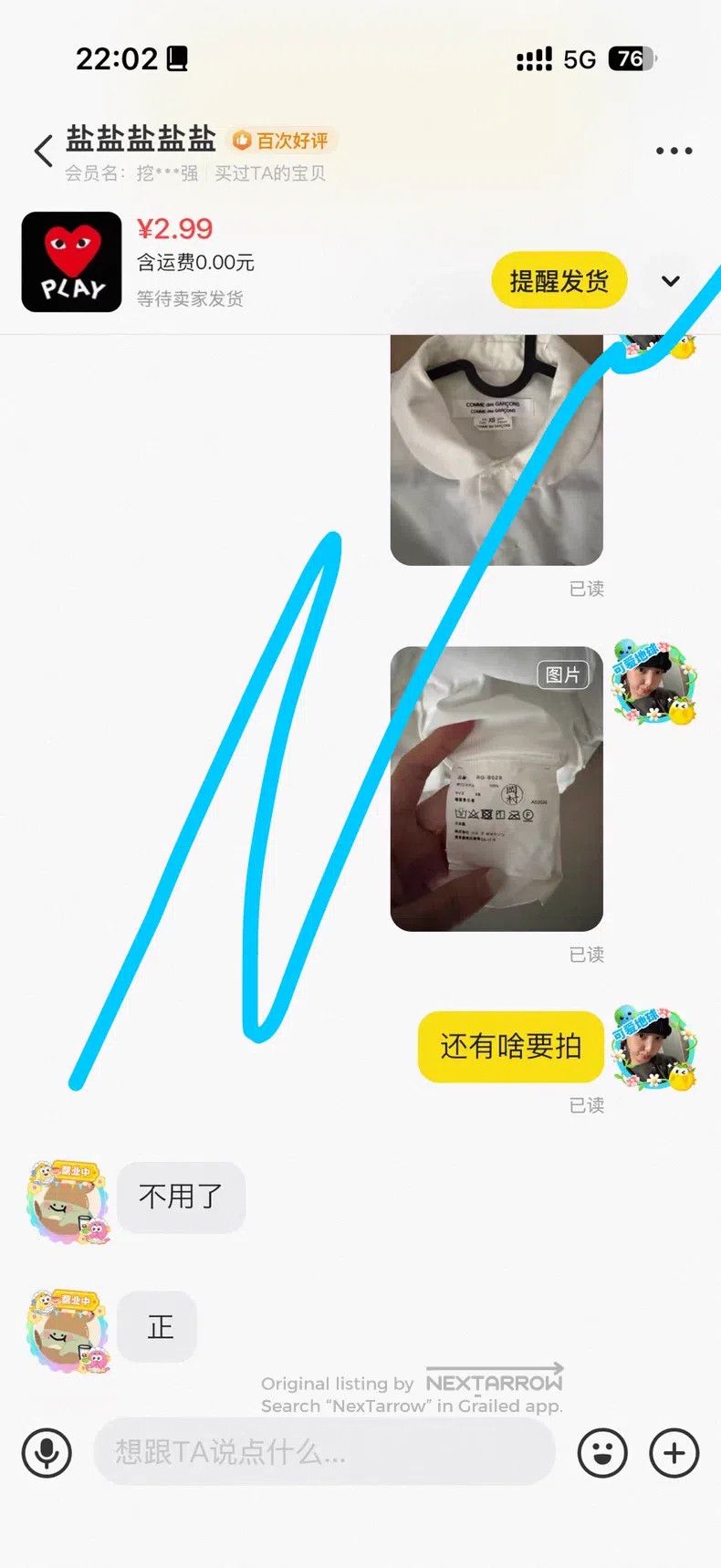The height and width of the screenshot is (1568, 721).
Task: Focus the 想跟TA说点什么 message field
Action: 324,1451
